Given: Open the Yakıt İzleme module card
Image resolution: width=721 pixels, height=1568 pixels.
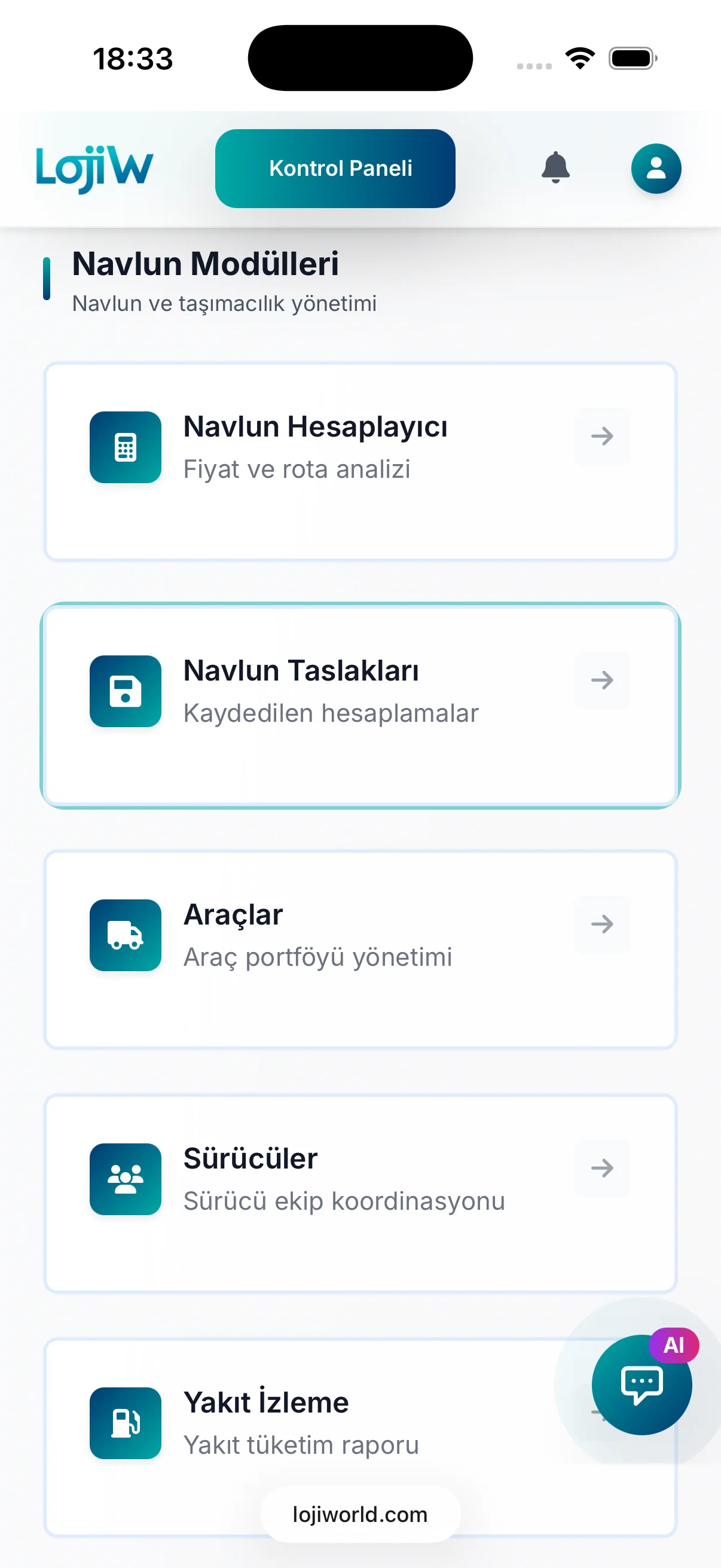Looking at the screenshot, I should [304, 1424].
